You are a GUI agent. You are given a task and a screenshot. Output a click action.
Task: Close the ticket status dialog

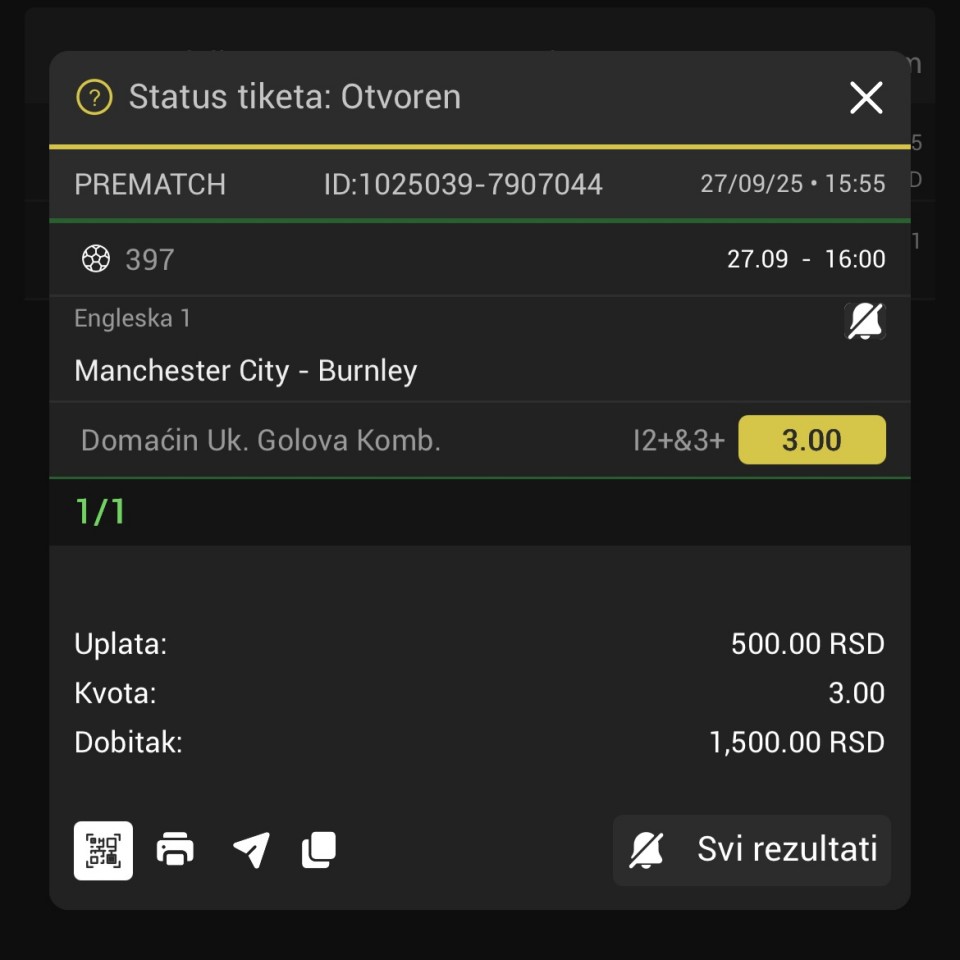866,98
